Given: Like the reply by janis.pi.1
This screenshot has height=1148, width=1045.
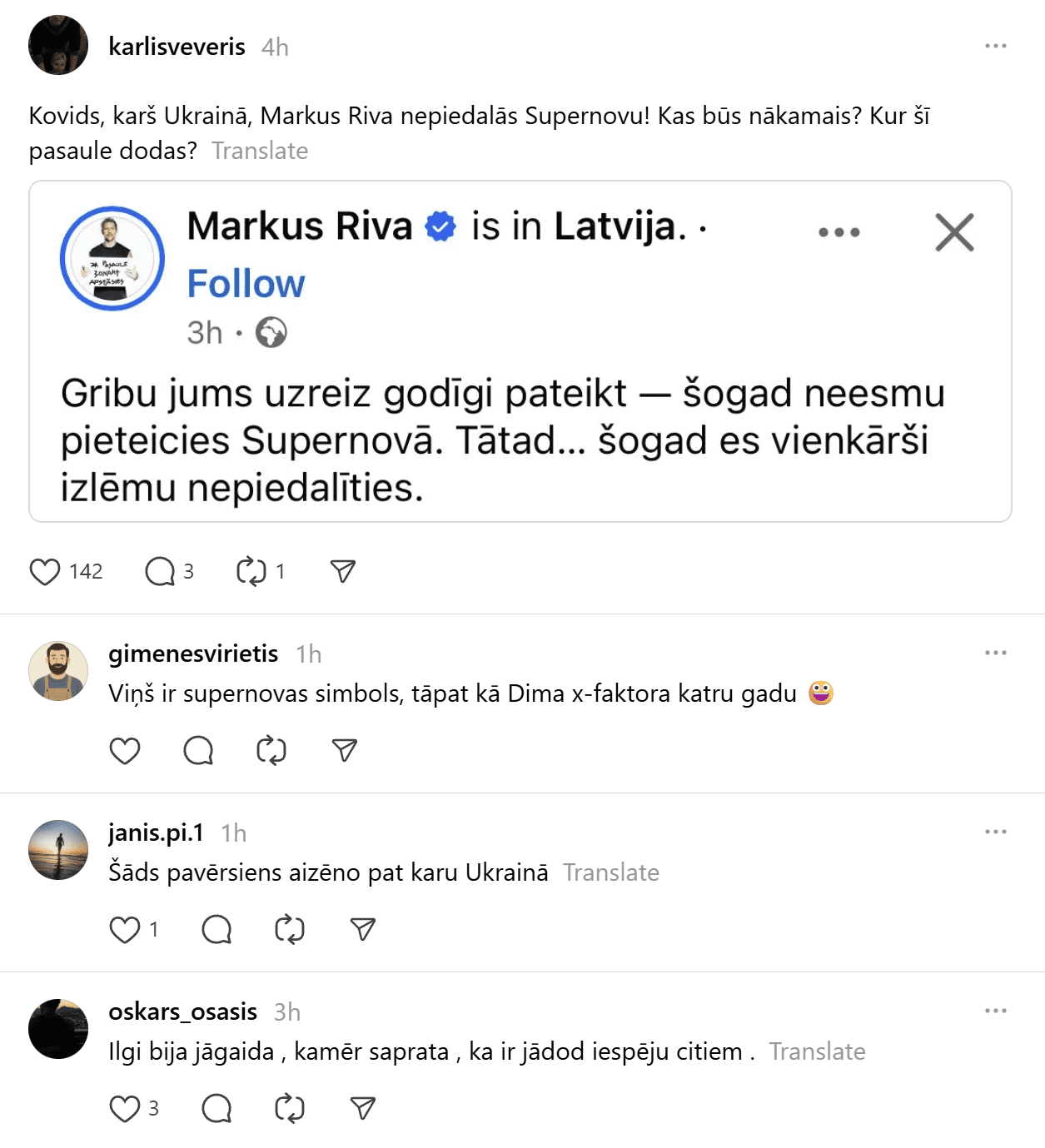Looking at the screenshot, I should tap(125, 930).
